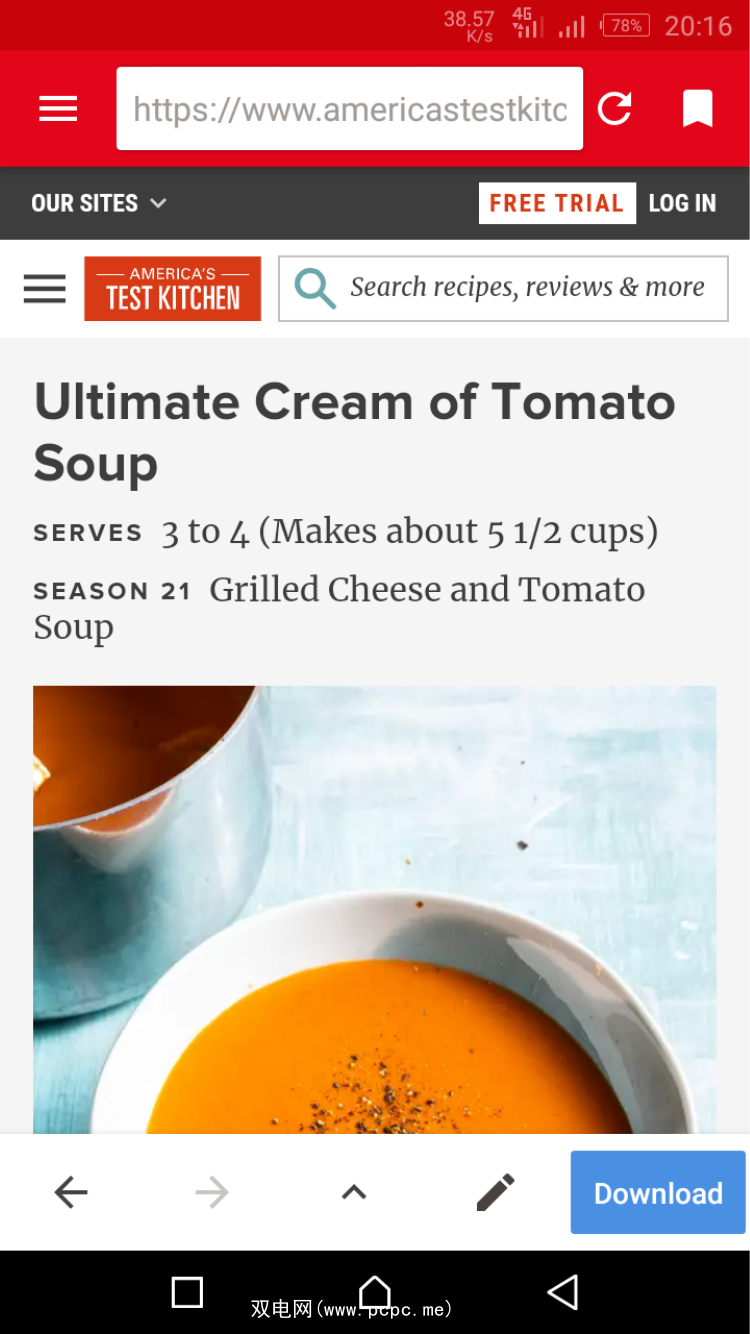Tap the upward chevron in toolbar
Image resolution: width=750 pixels, height=1334 pixels.
coord(354,1192)
